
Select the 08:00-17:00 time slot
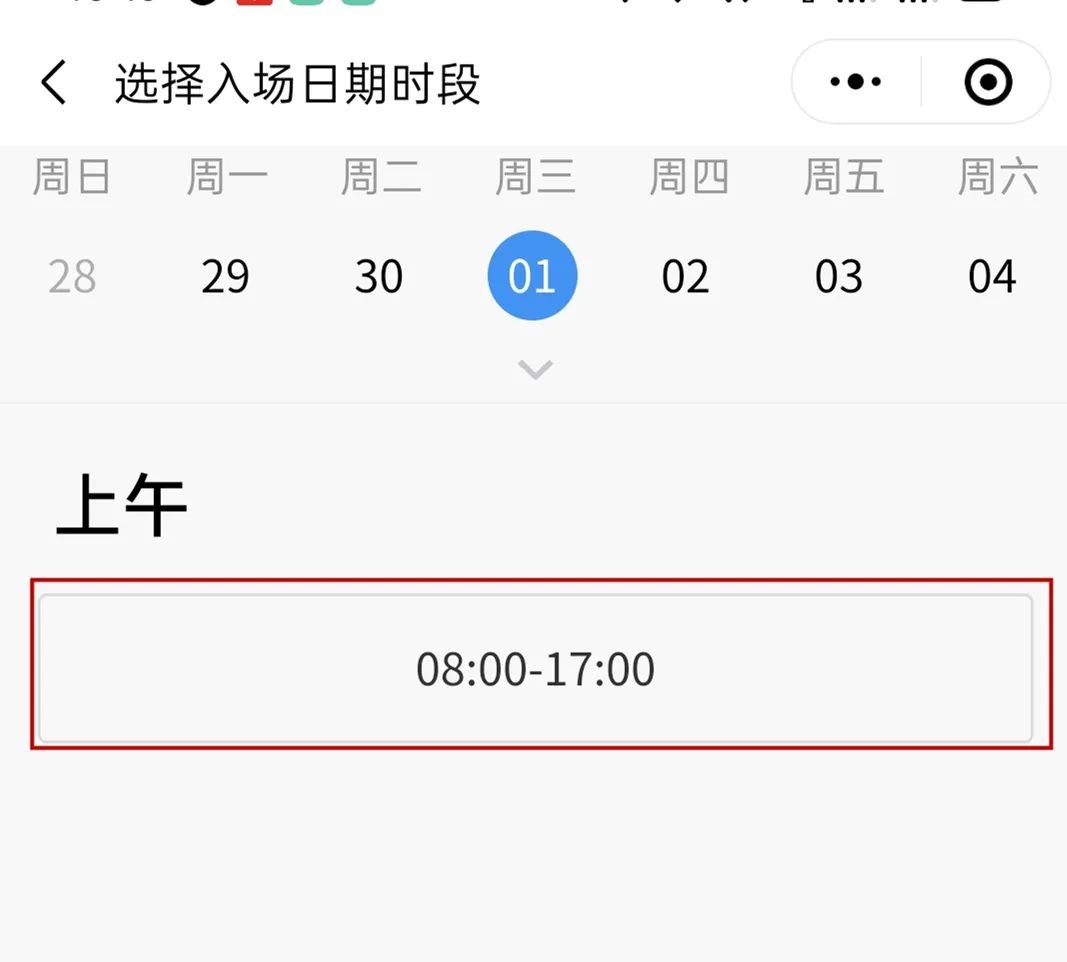point(535,669)
